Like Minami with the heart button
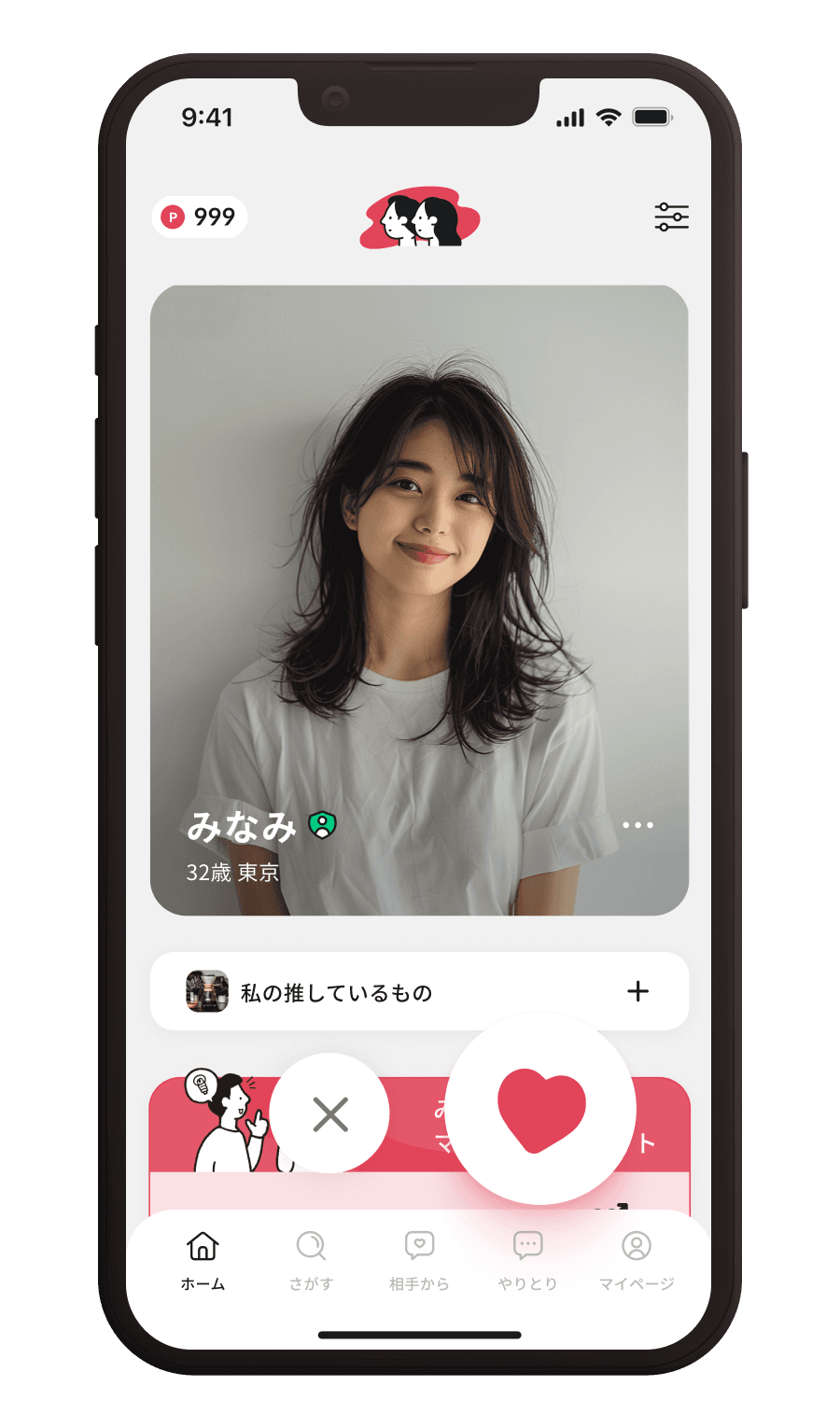840x1428 pixels. coord(541,1109)
